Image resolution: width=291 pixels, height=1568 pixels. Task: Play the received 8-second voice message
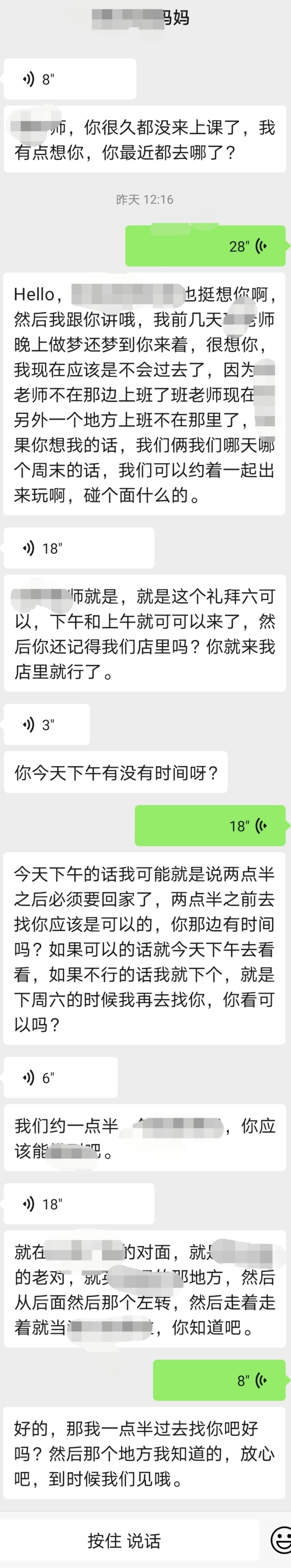69,79
